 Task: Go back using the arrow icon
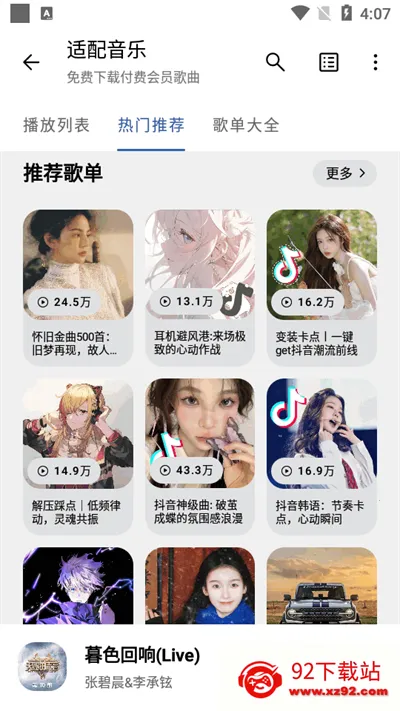(x=31, y=62)
